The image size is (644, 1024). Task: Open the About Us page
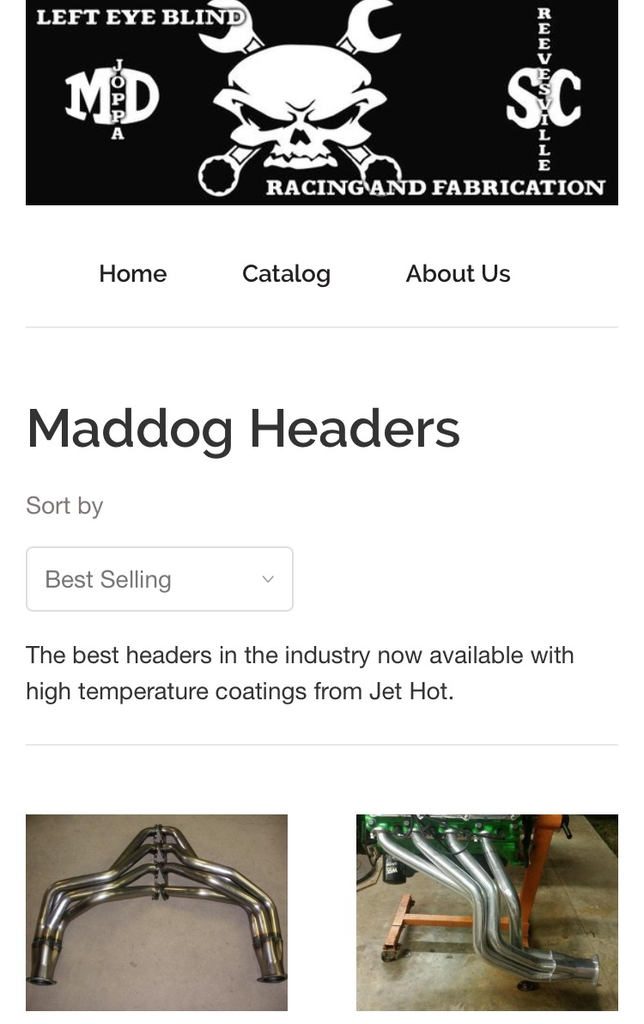click(x=458, y=274)
